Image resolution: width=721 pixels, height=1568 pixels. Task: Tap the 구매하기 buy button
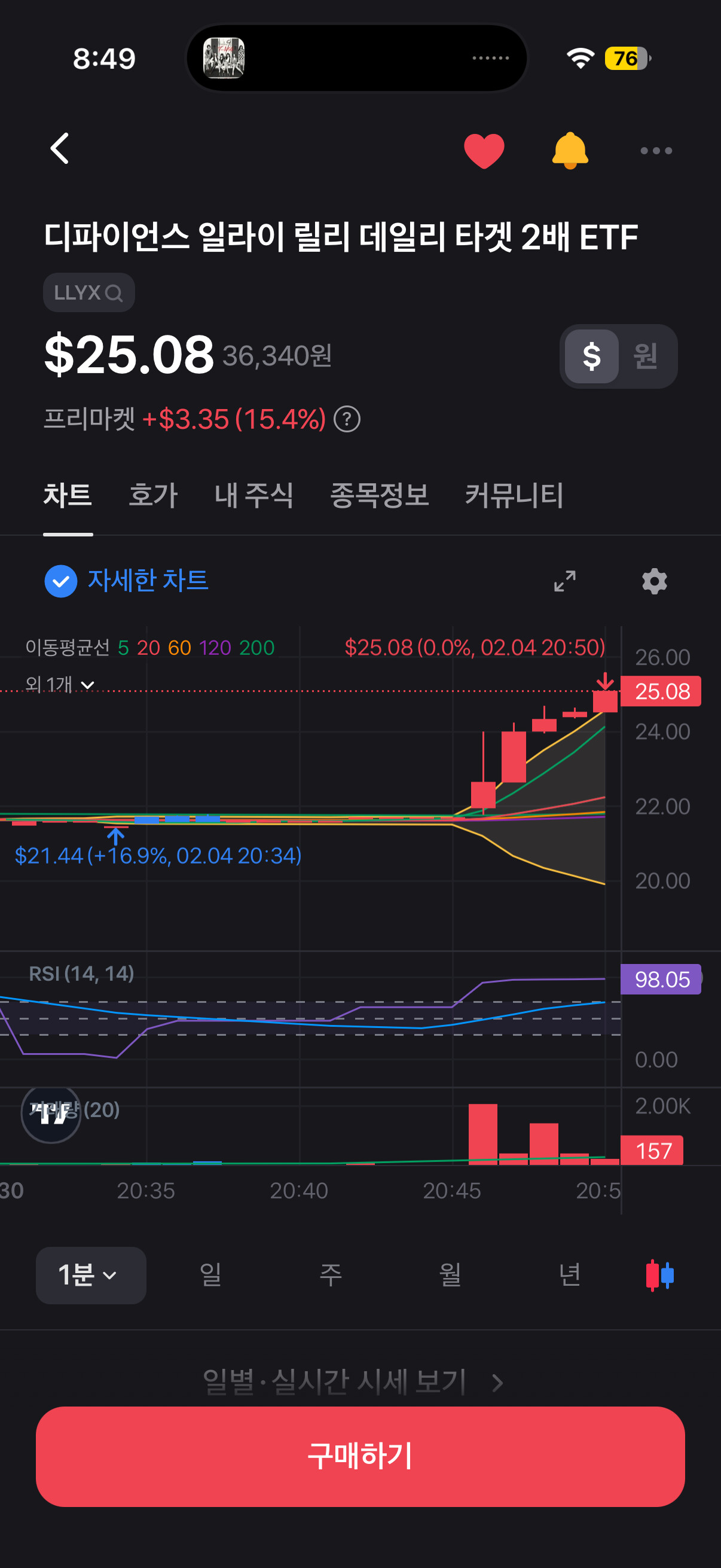[360, 1456]
